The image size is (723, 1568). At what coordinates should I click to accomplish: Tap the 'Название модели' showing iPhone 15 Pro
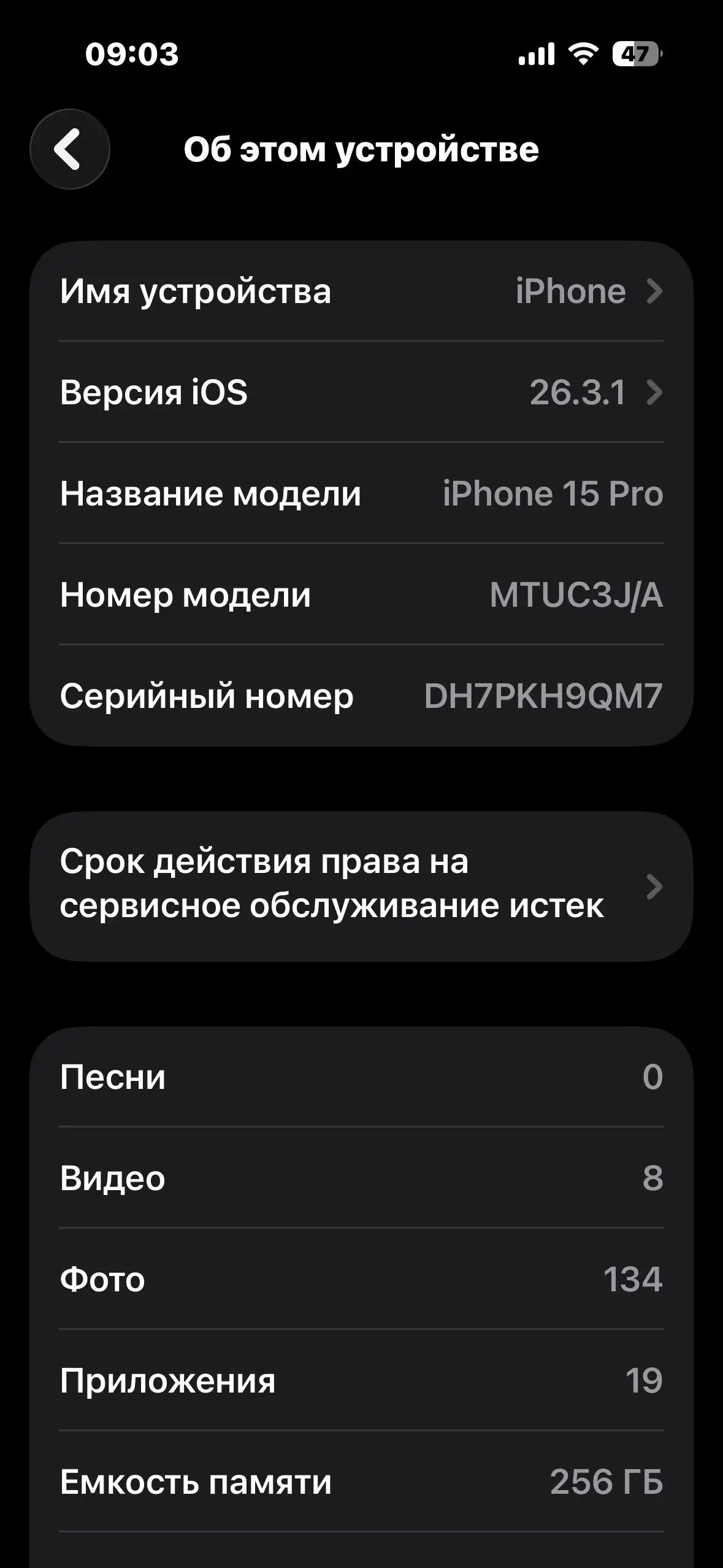(362, 494)
